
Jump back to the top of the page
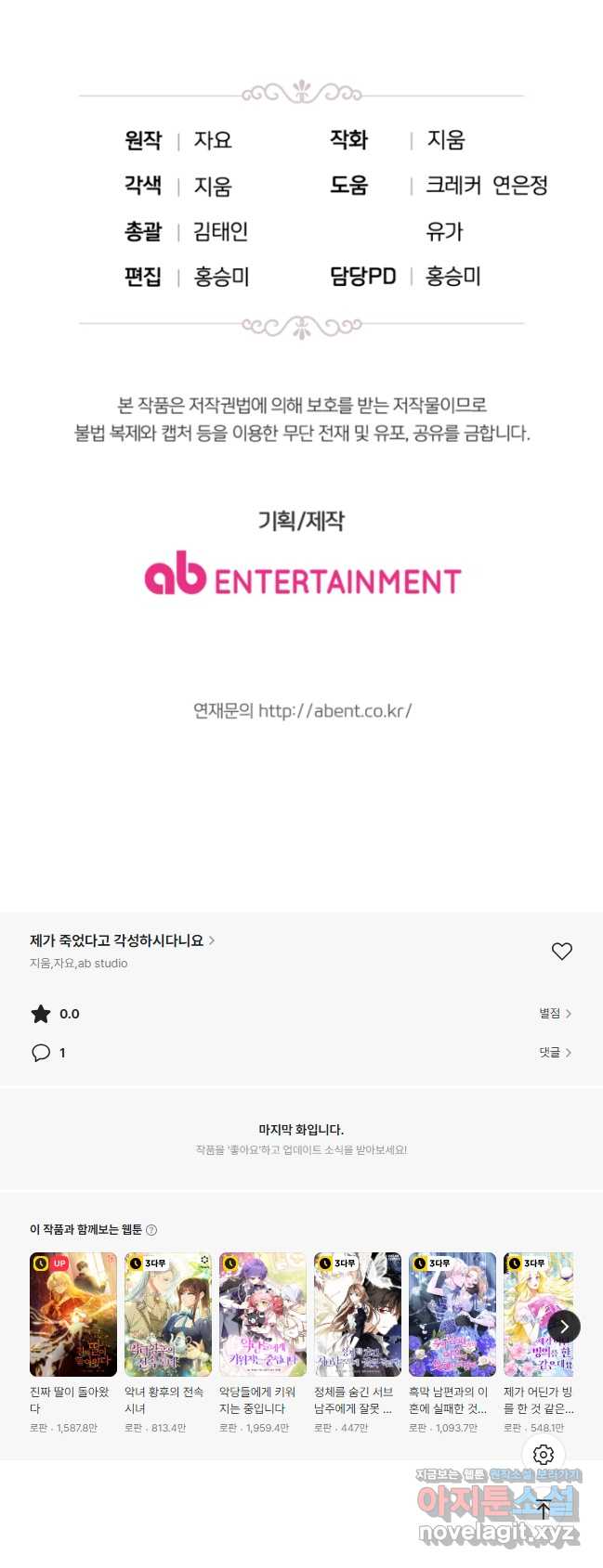544,1509
